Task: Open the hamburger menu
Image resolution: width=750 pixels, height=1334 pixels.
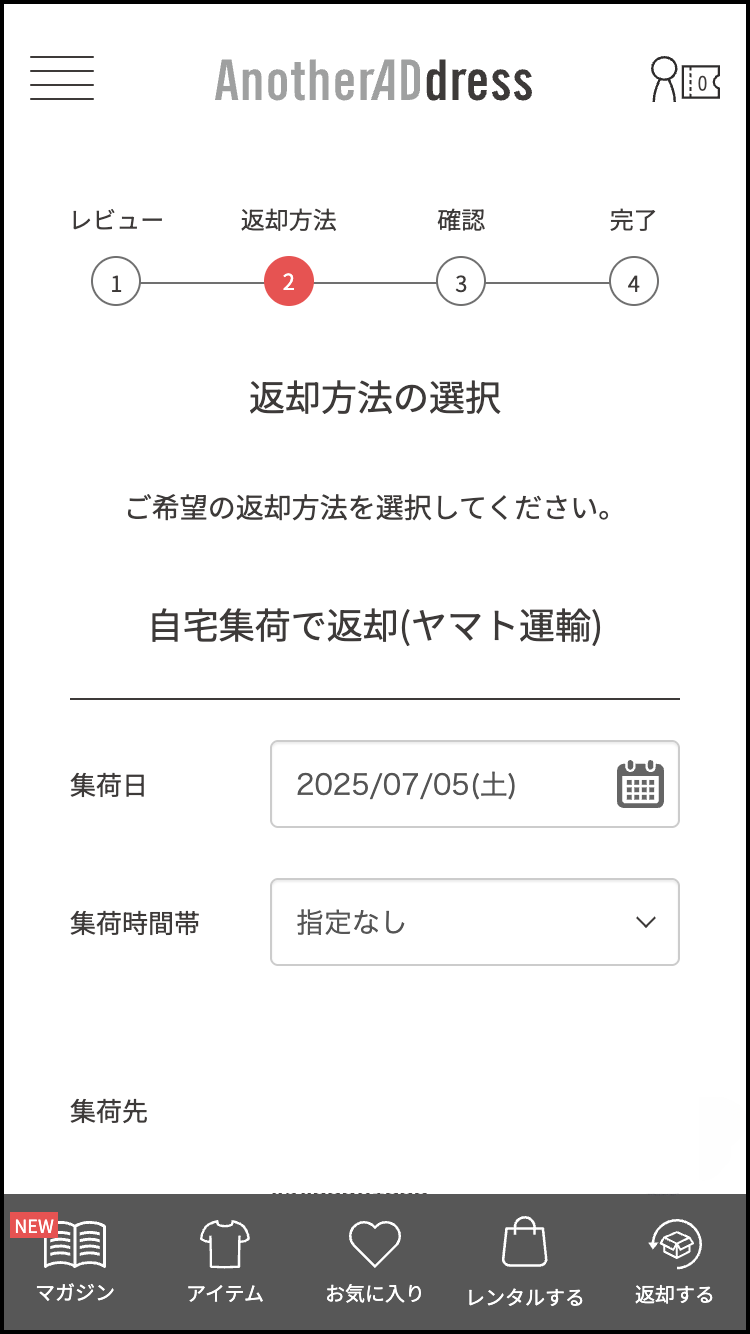Action: click(62, 78)
